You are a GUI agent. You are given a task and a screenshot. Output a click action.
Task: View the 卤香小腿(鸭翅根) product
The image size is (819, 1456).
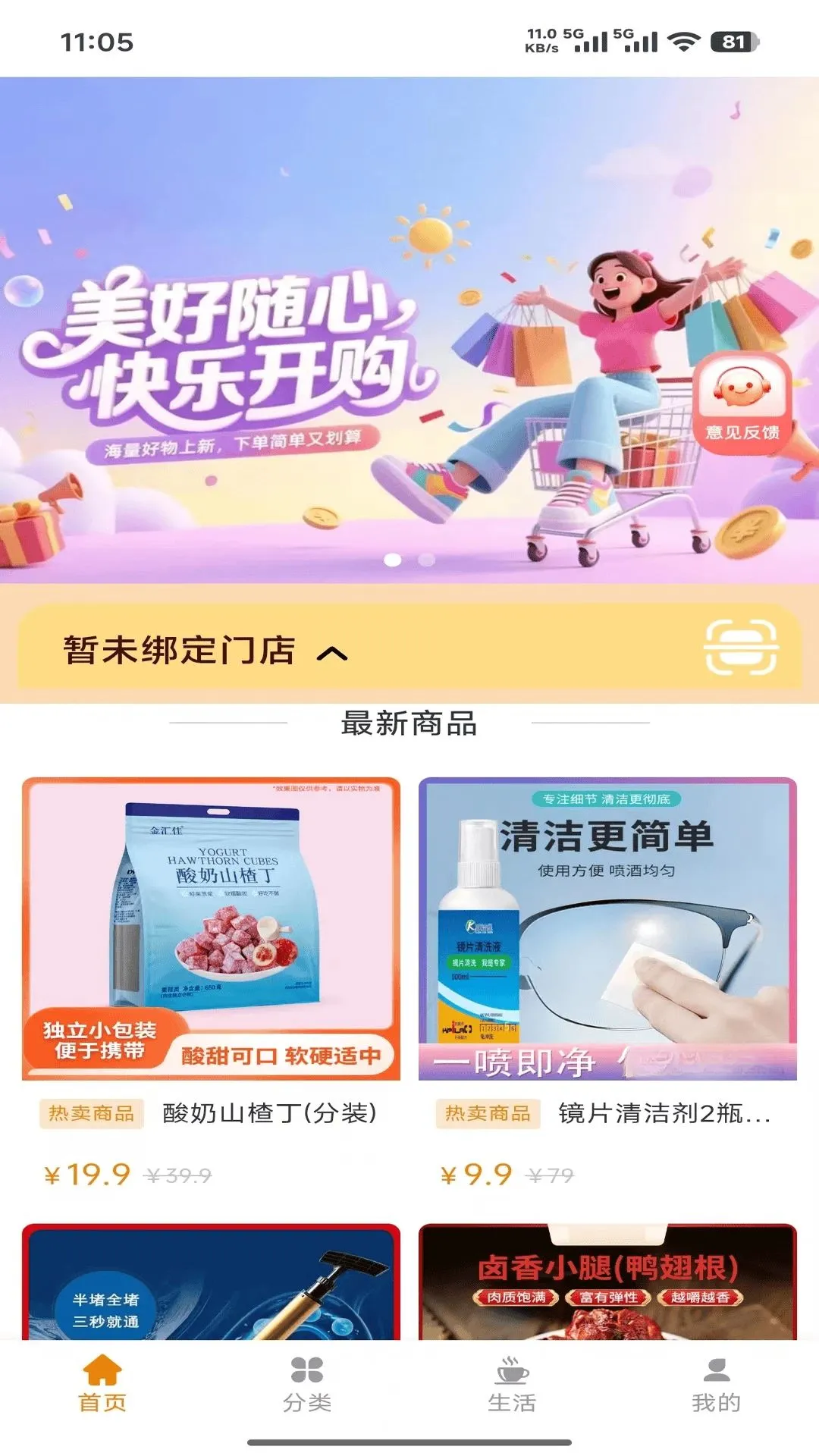coord(607,1282)
